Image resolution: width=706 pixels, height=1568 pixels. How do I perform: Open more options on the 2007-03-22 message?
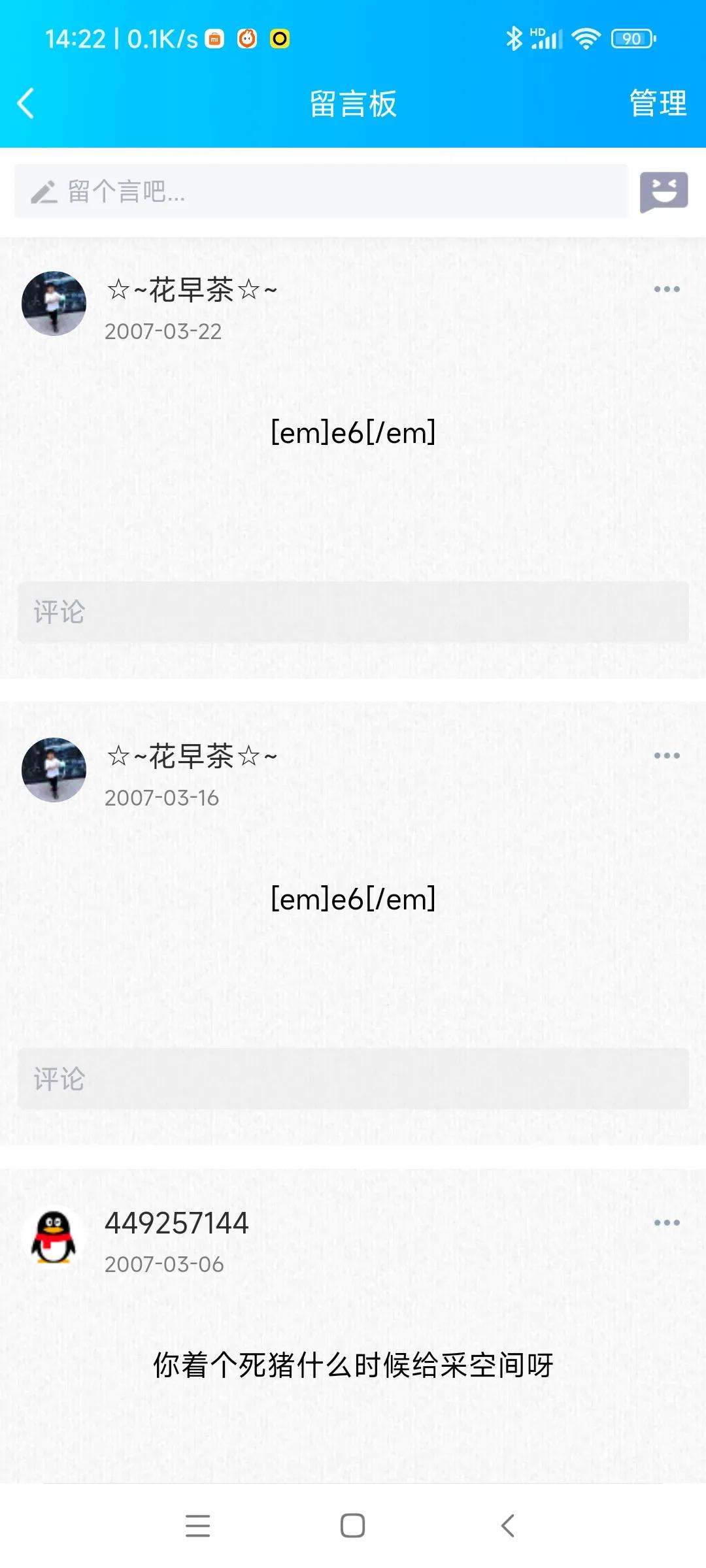[665, 288]
